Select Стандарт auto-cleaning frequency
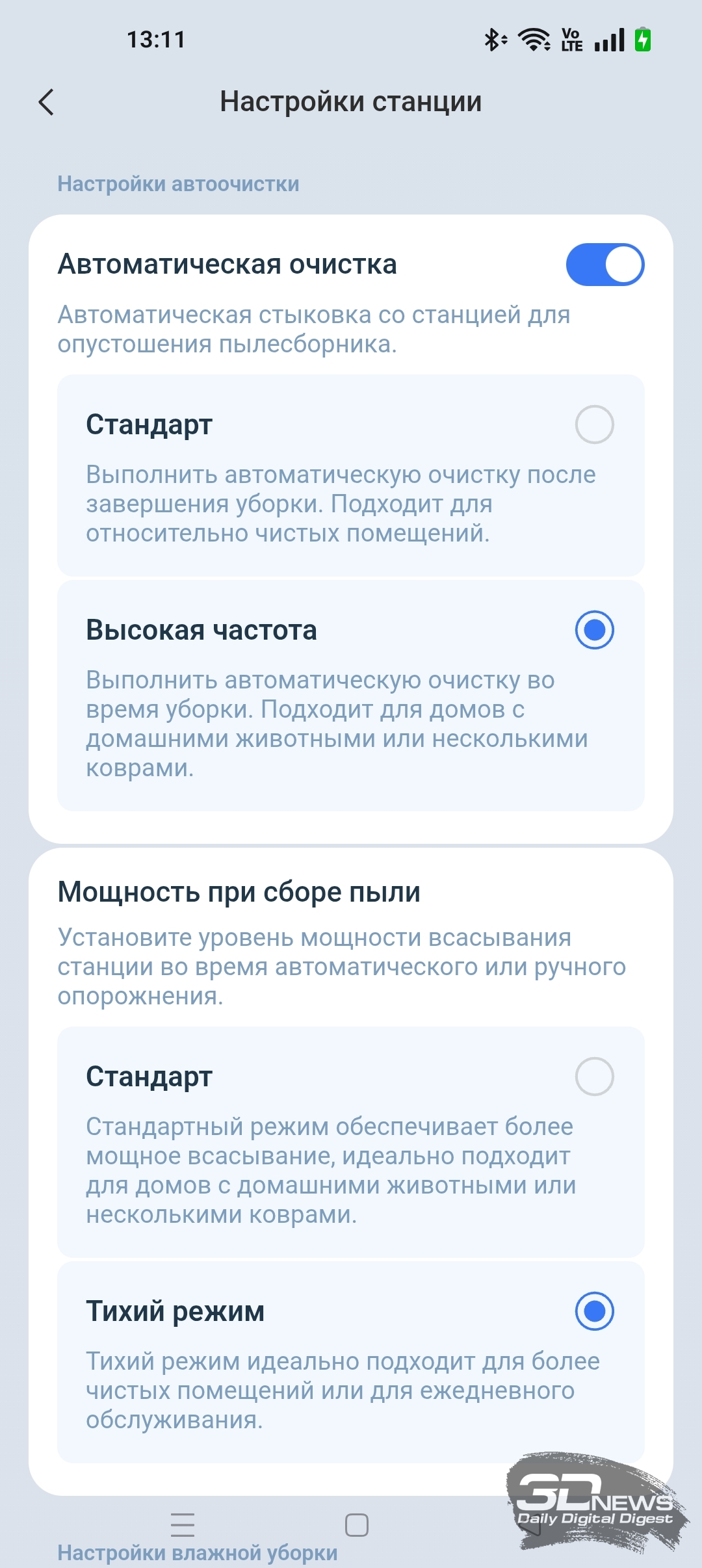This screenshot has height=1568, width=702. click(x=594, y=425)
